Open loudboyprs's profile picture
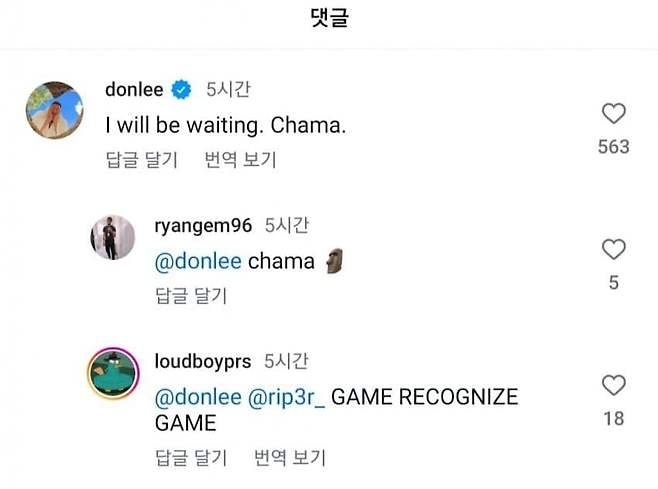This screenshot has width=658, height=489. coord(113,373)
